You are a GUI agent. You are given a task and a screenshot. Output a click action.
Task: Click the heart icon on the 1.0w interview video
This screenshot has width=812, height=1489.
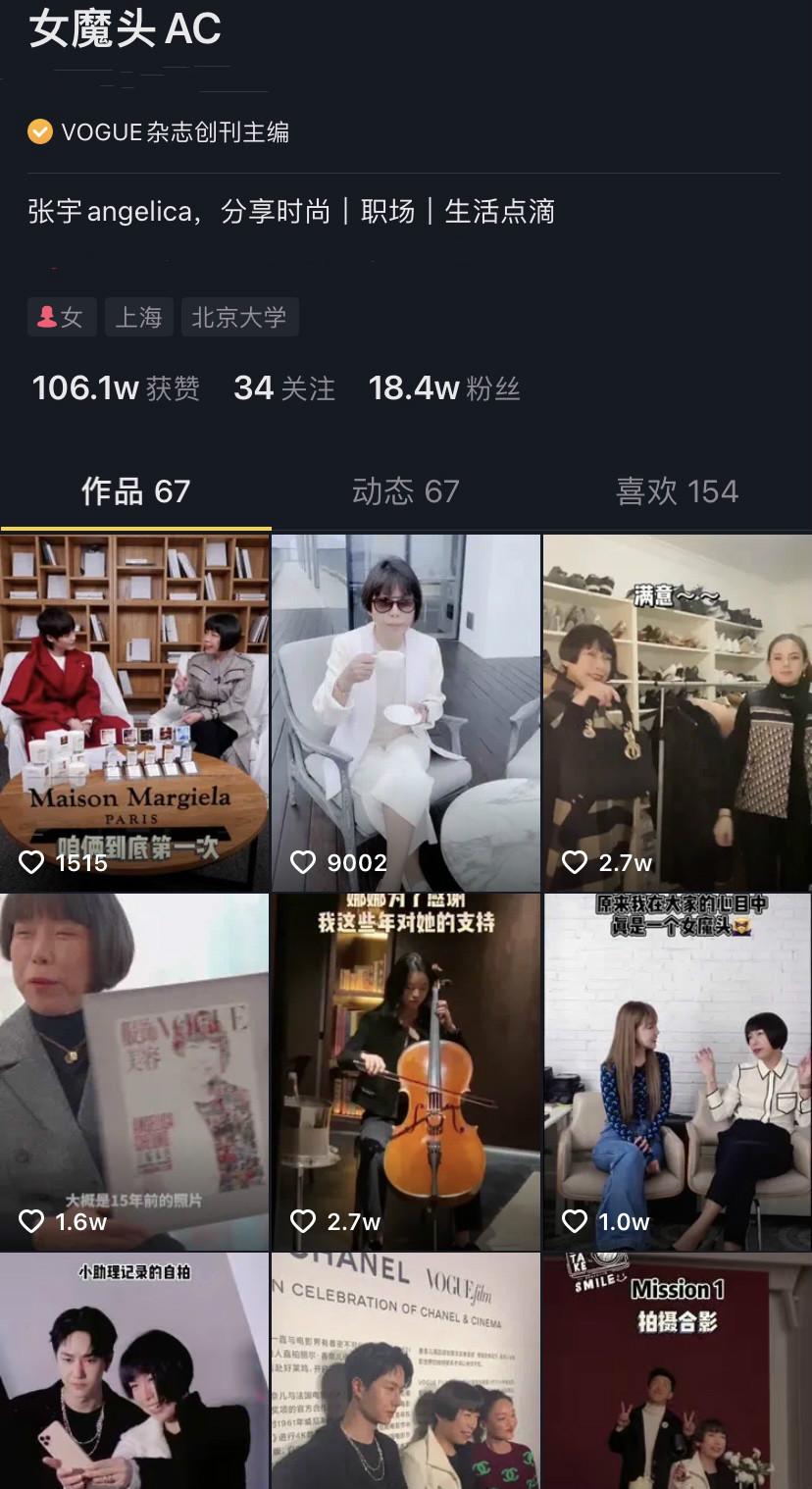574,1222
